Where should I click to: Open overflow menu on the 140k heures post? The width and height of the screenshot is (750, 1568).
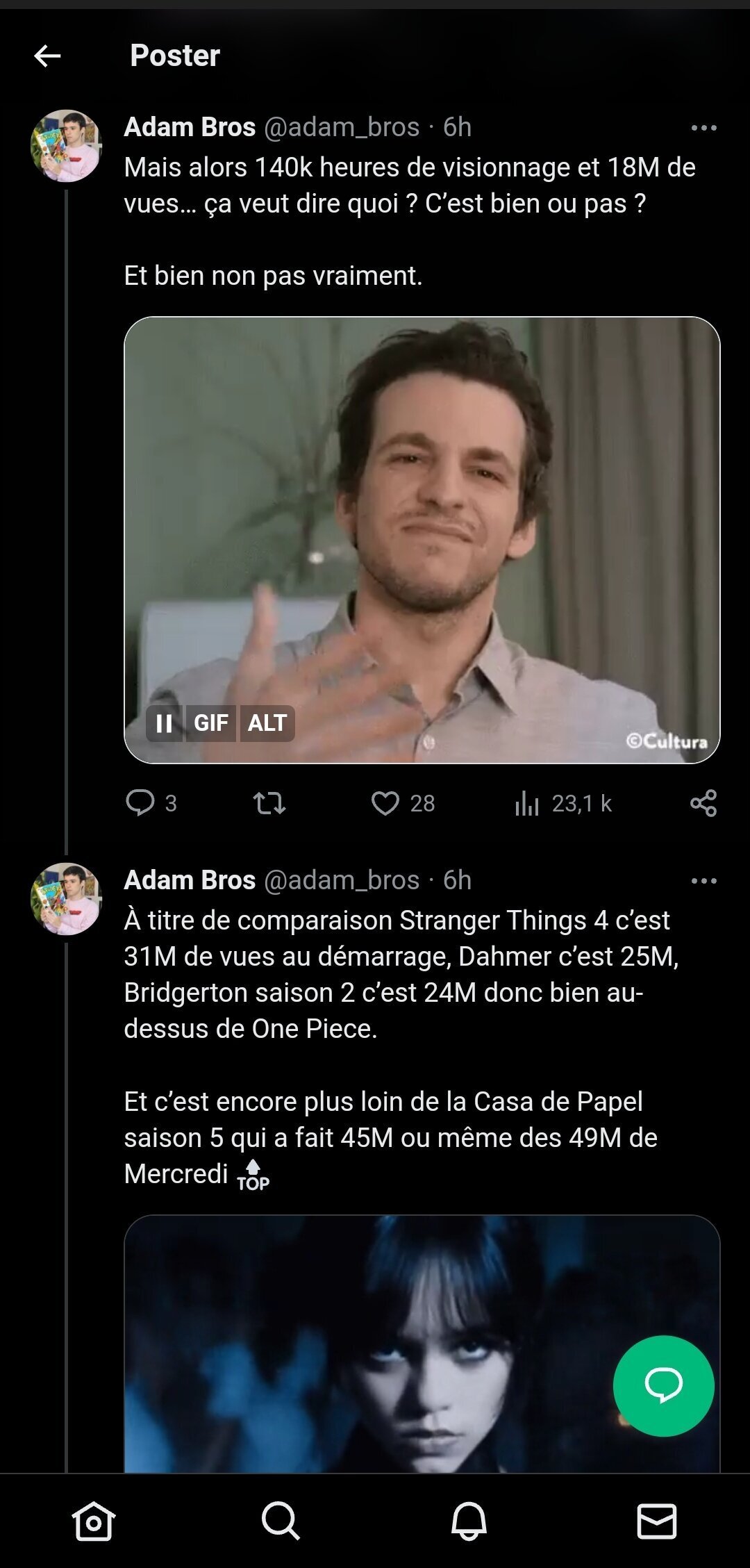point(703,128)
